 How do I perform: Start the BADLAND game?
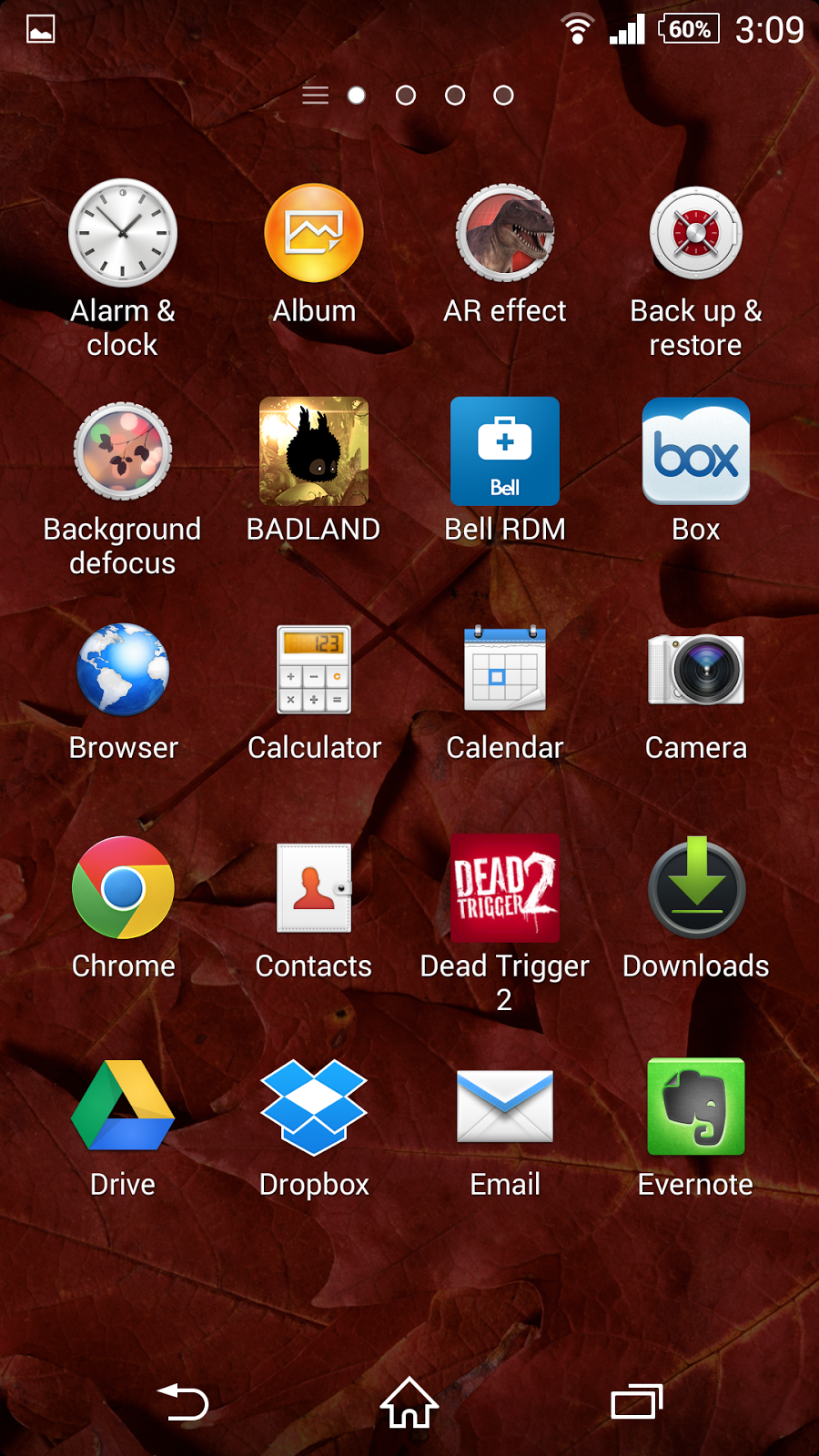pyautogui.click(x=314, y=451)
